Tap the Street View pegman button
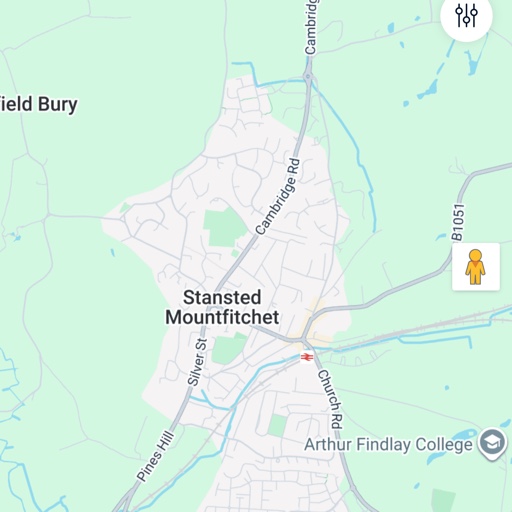The height and width of the screenshot is (512, 512). (476, 267)
